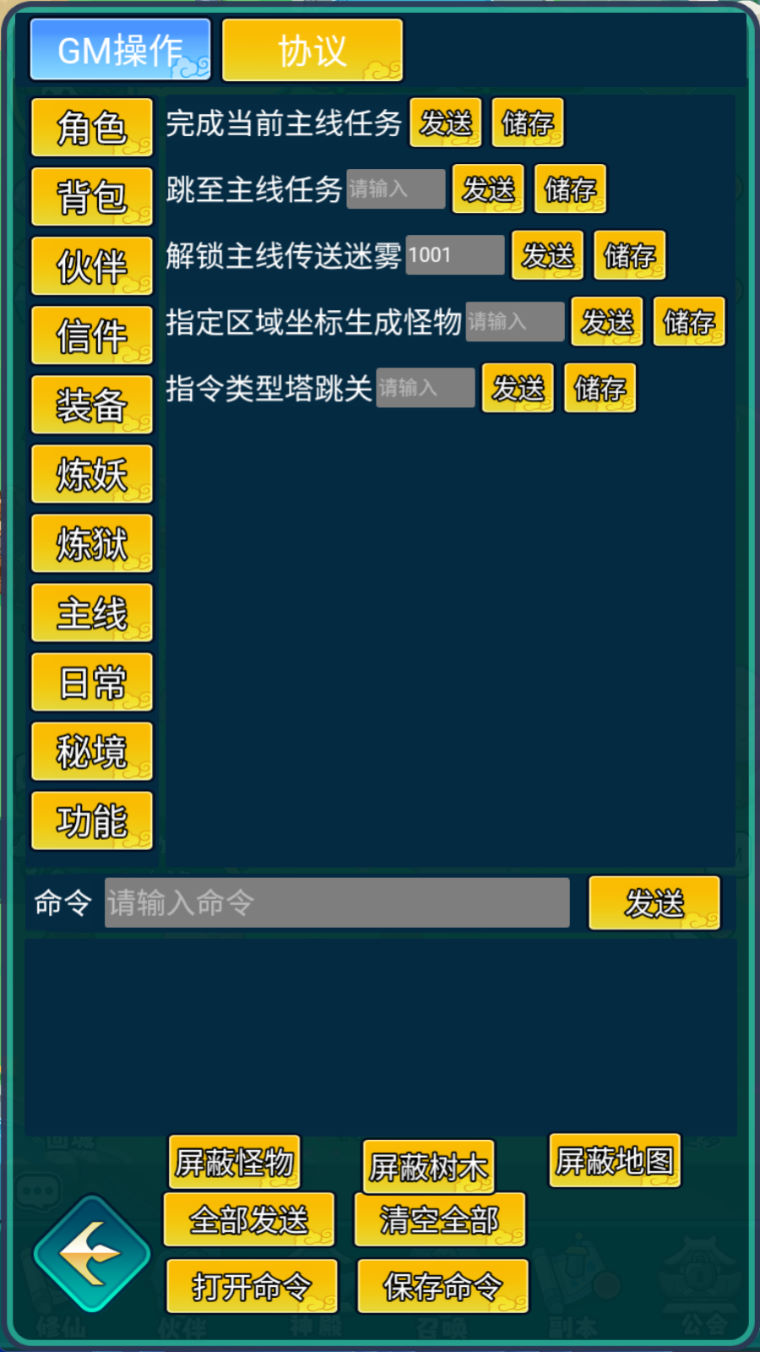This screenshot has width=760, height=1352.
Task: Select the 秘境 category
Action: pyautogui.click(x=92, y=751)
